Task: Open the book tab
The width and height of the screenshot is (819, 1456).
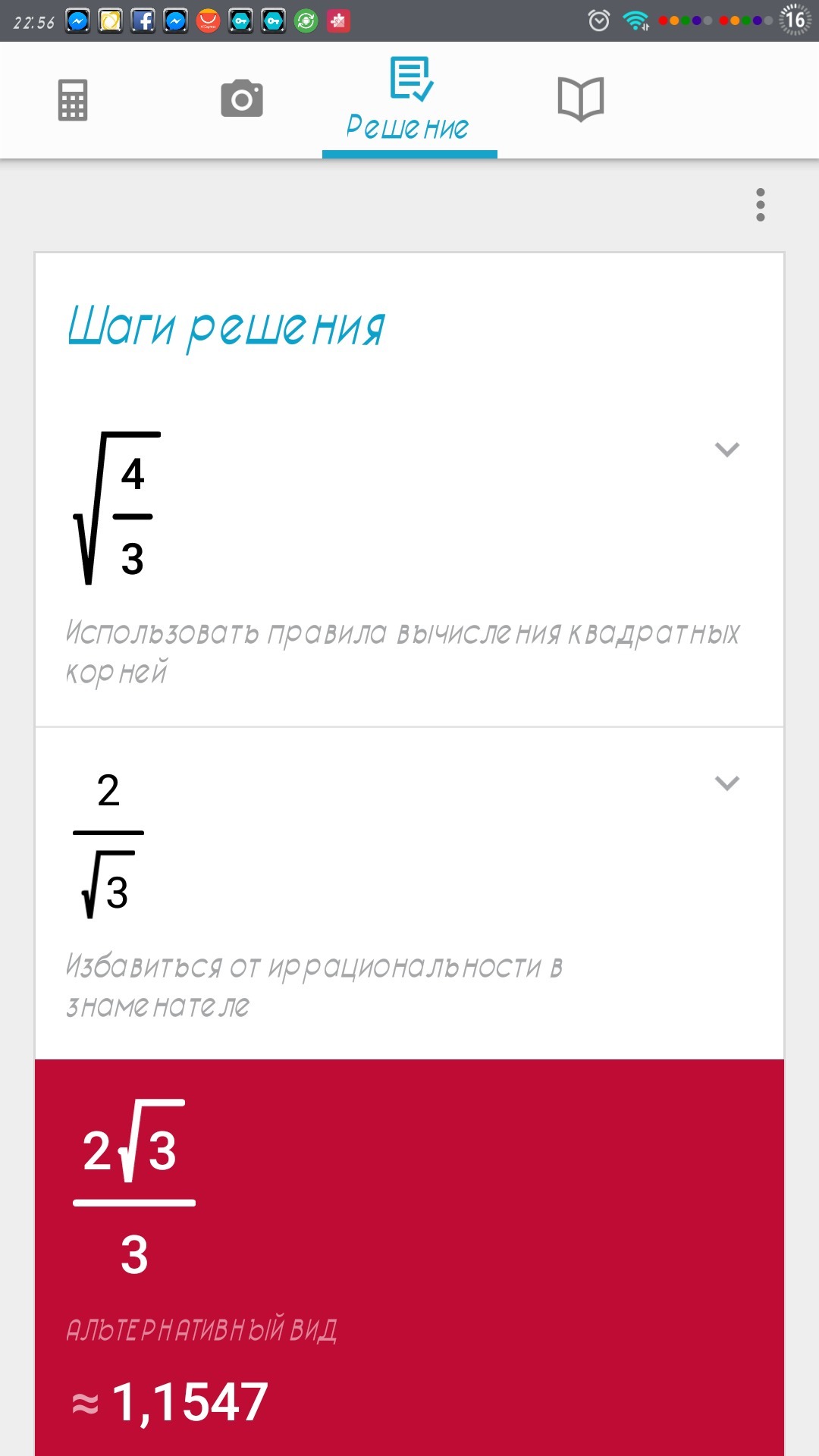Action: pos(580,99)
